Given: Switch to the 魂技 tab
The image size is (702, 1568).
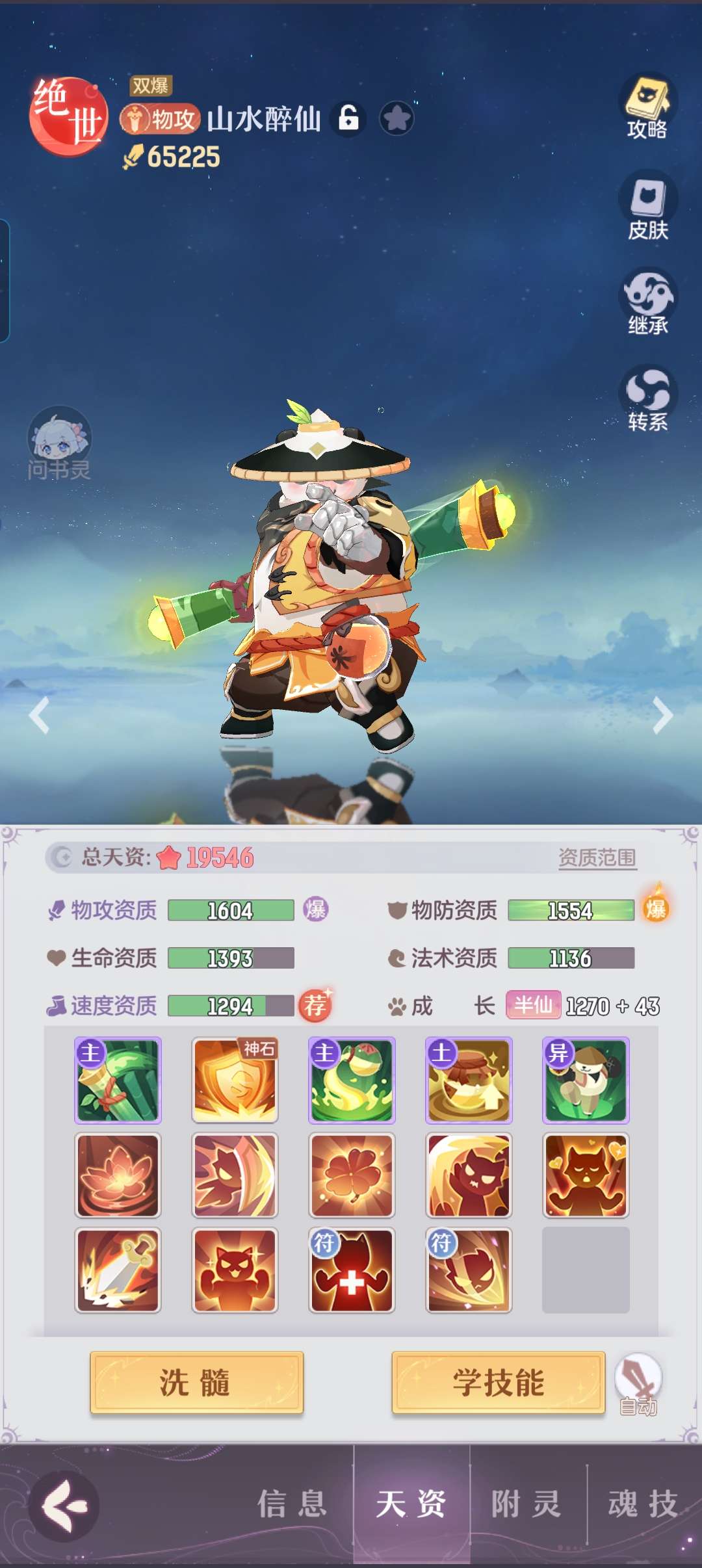Looking at the screenshot, I should 643,1504.
